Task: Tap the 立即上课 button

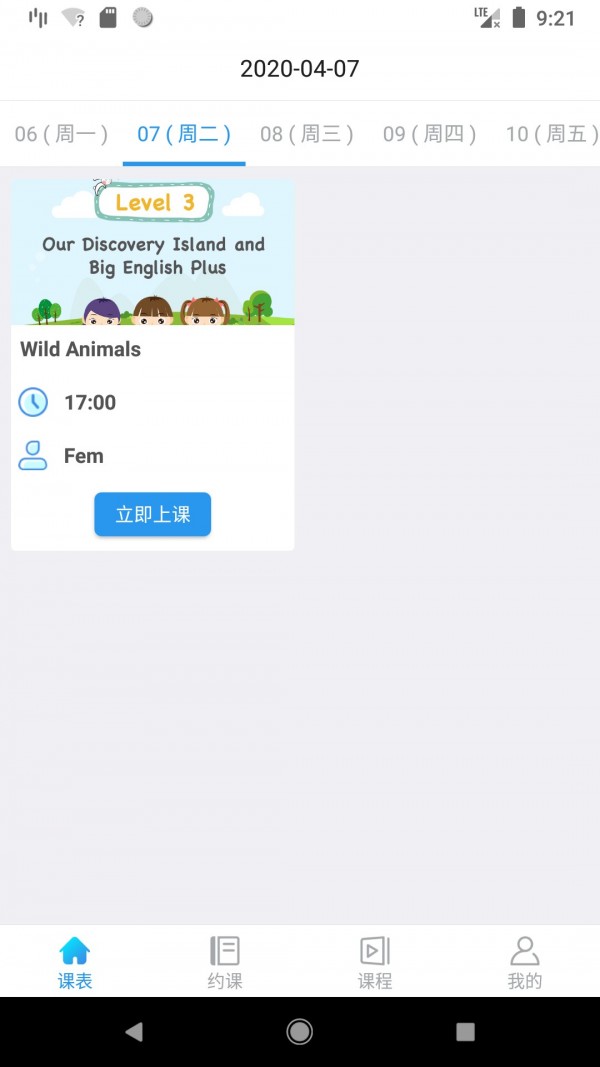Action: point(152,514)
